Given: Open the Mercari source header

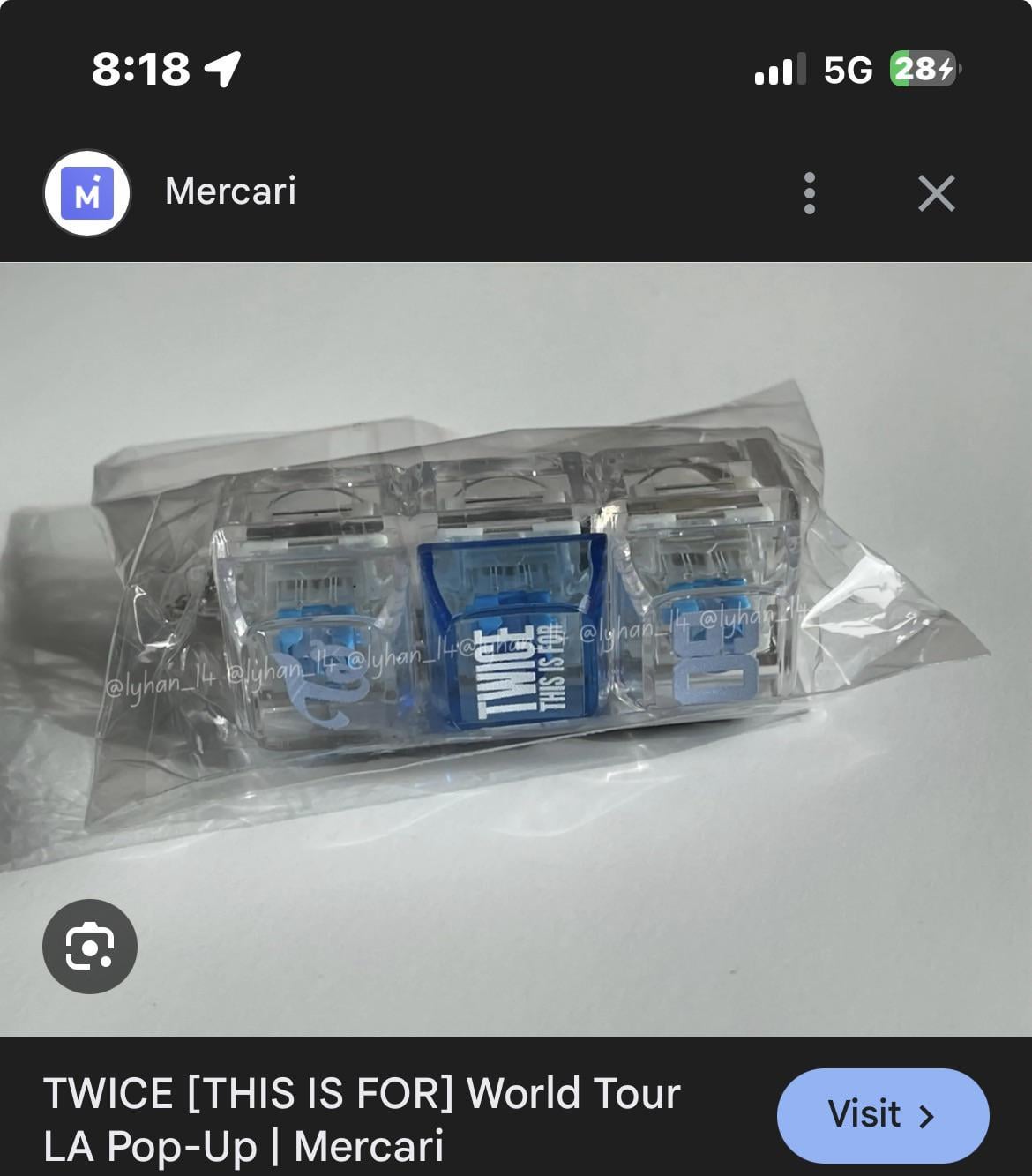Looking at the screenshot, I should click(229, 191).
